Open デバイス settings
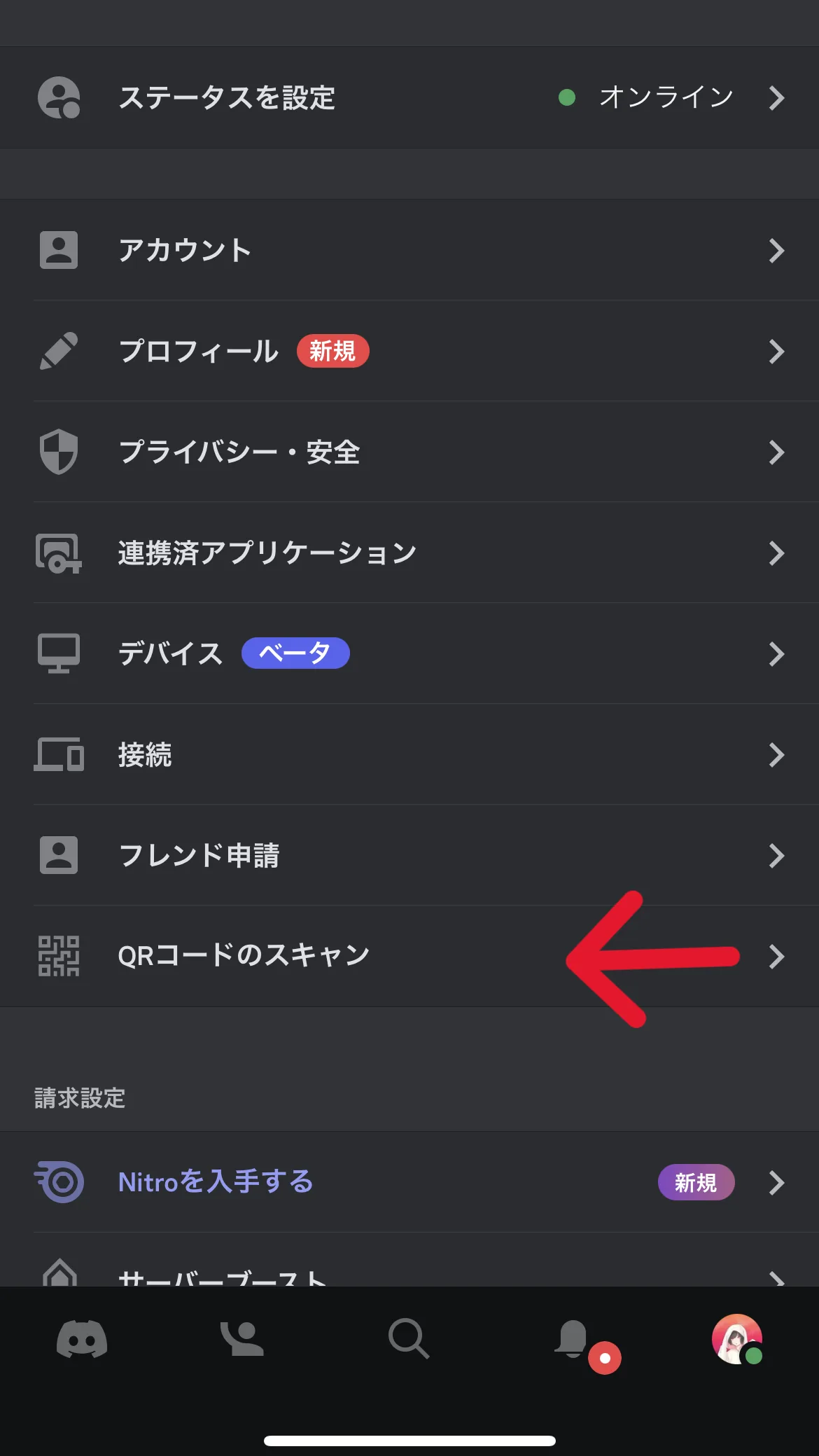 coord(409,653)
